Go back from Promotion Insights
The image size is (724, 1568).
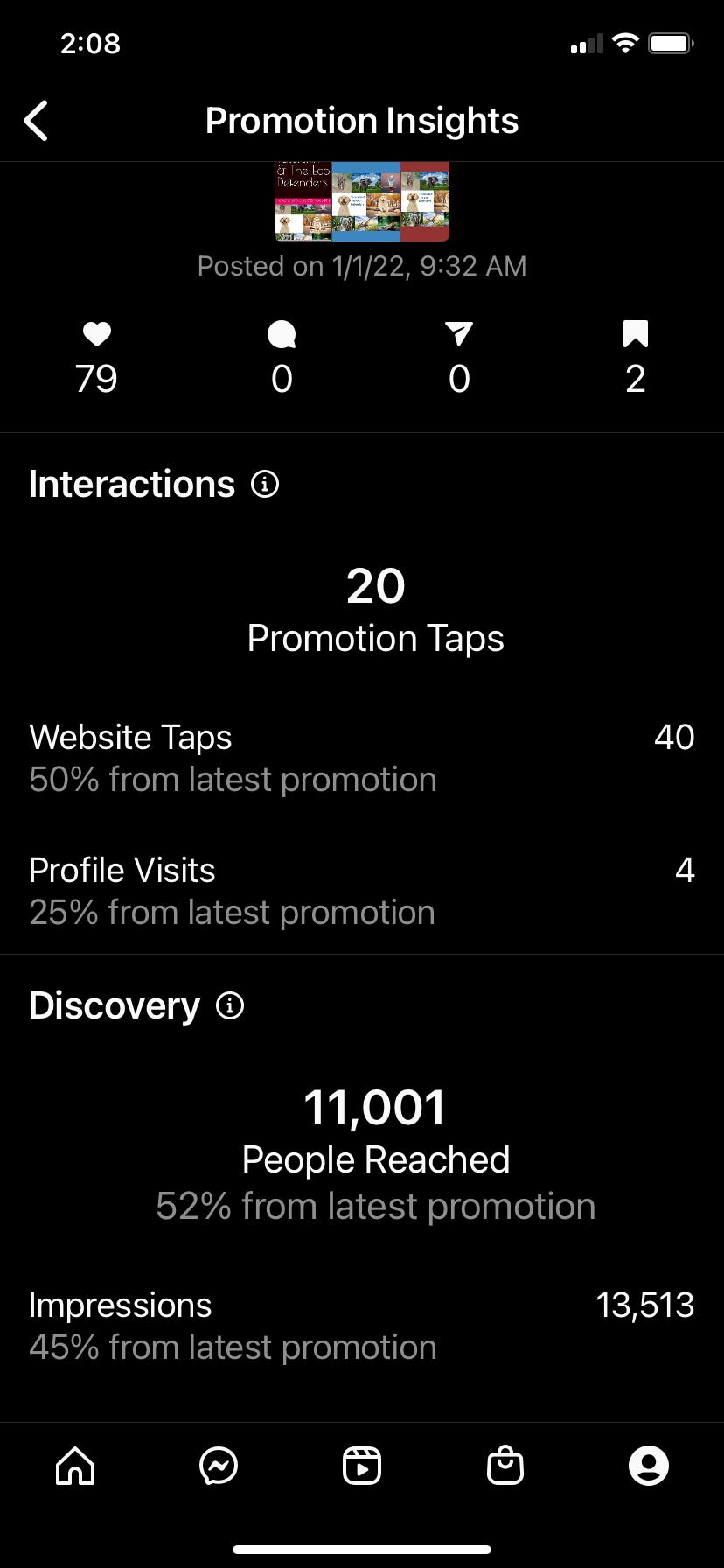(x=37, y=121)
